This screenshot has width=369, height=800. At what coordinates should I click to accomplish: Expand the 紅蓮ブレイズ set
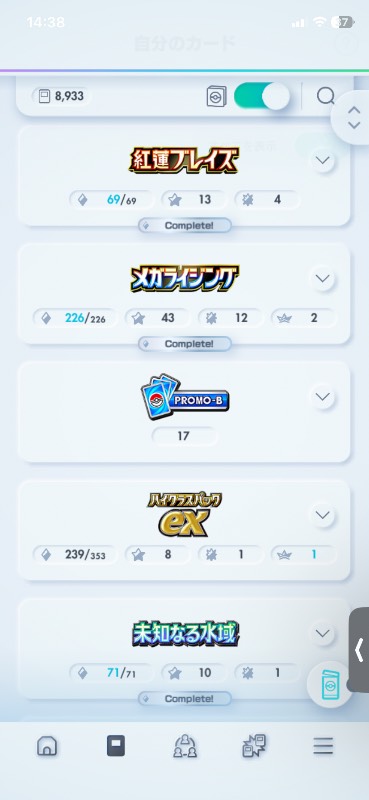coord(323,160)
